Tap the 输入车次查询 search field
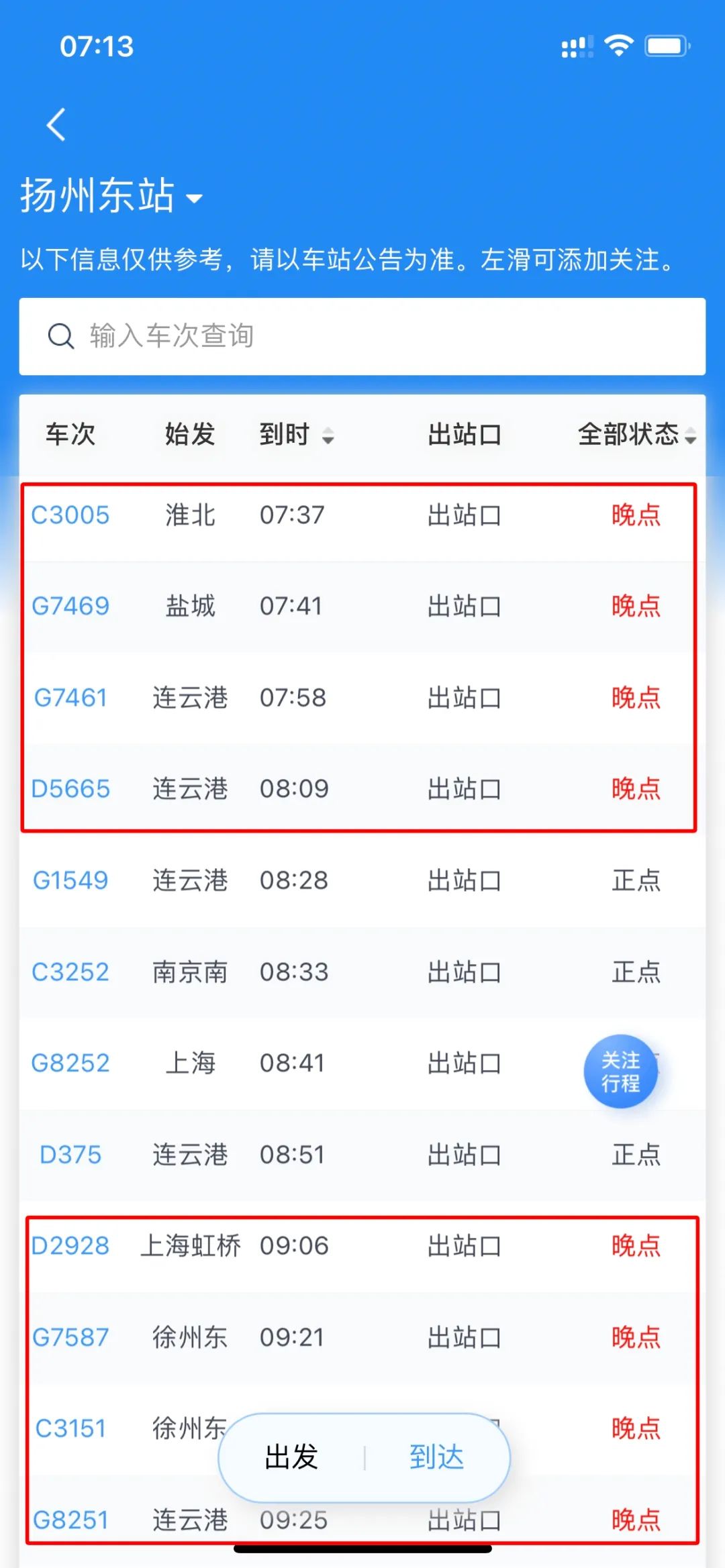This screenshot has width=725, height=1568. (x=362, y=336)
